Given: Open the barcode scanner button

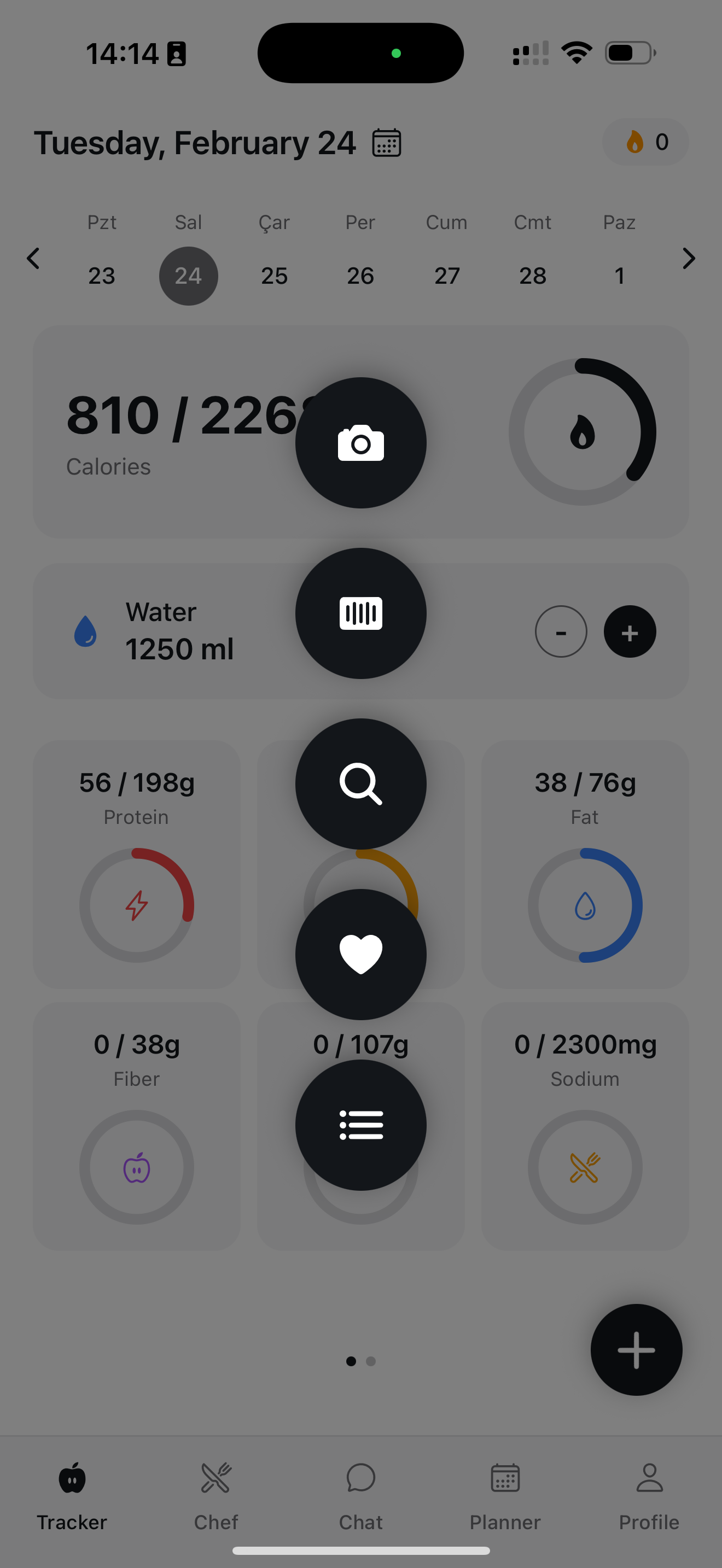Looking at the screenshot, I should click(x=360, y=613).
